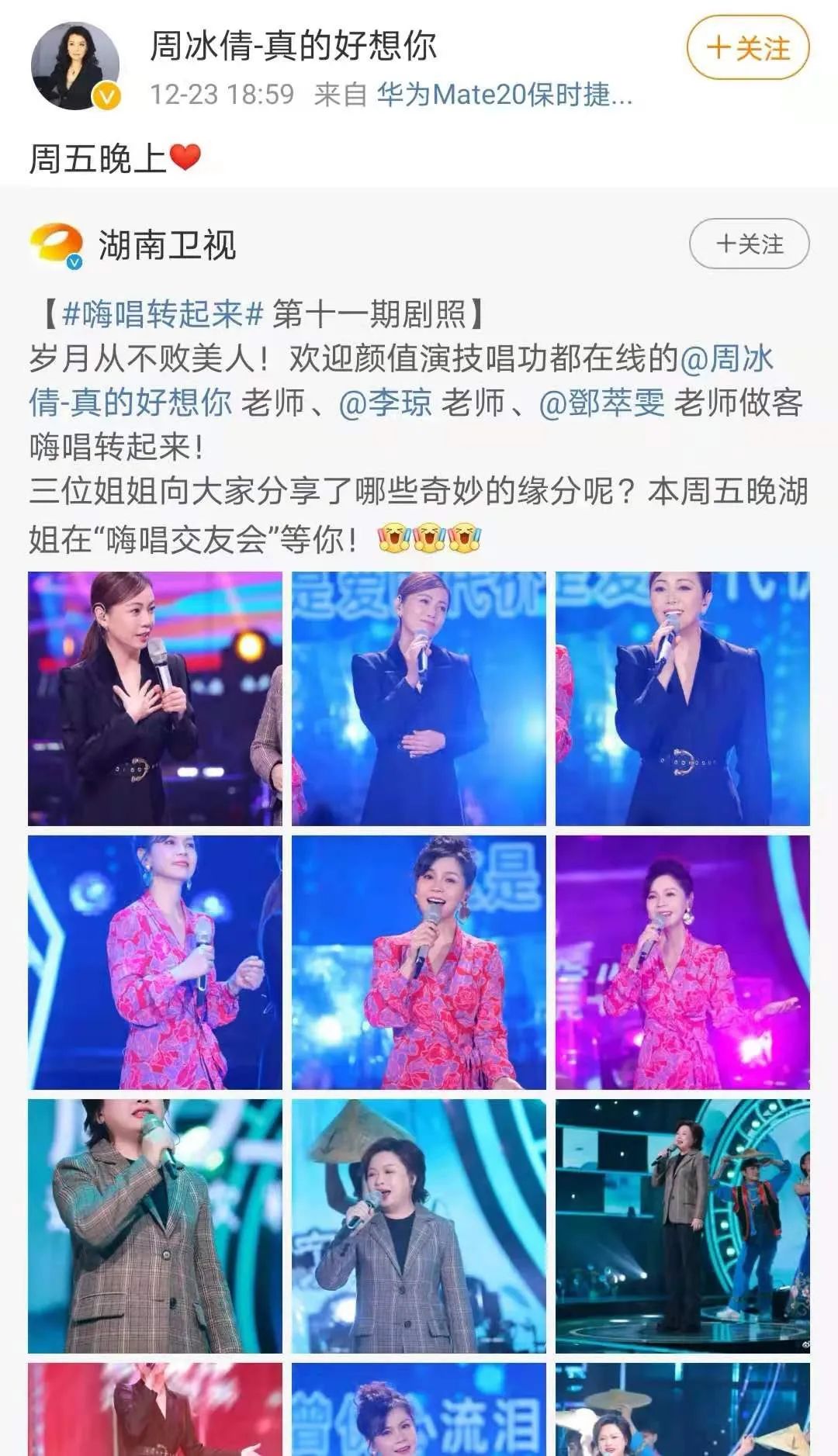Open the @鄧萃雯 mention link

601,403
